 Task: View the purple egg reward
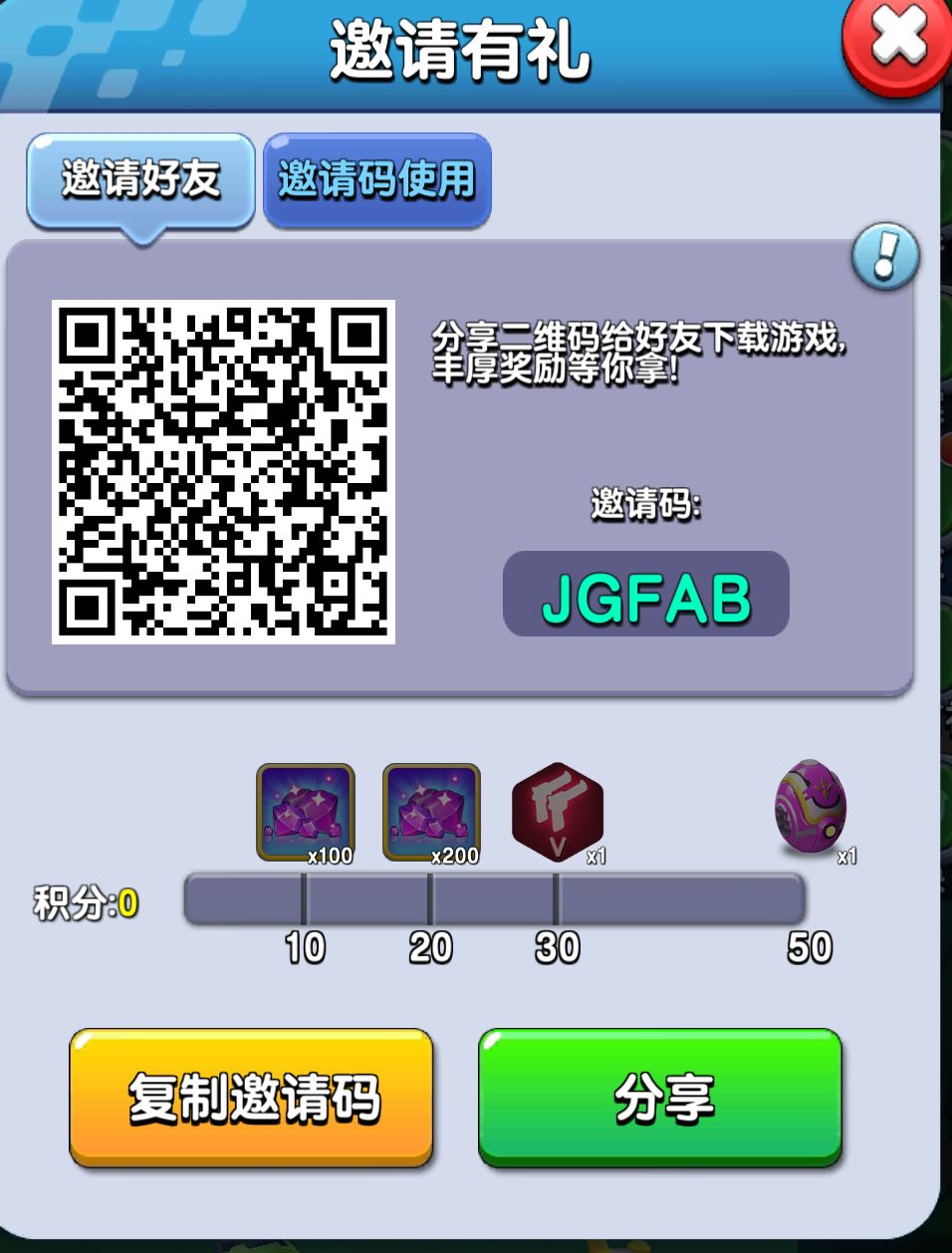click(811, 808)
